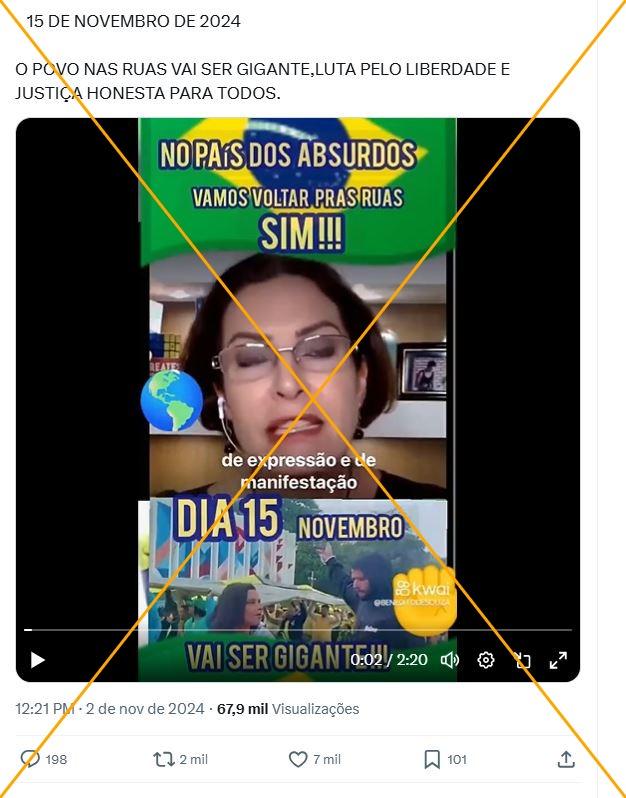
Task: Open video playback settings gear
Action: (486, 660)
